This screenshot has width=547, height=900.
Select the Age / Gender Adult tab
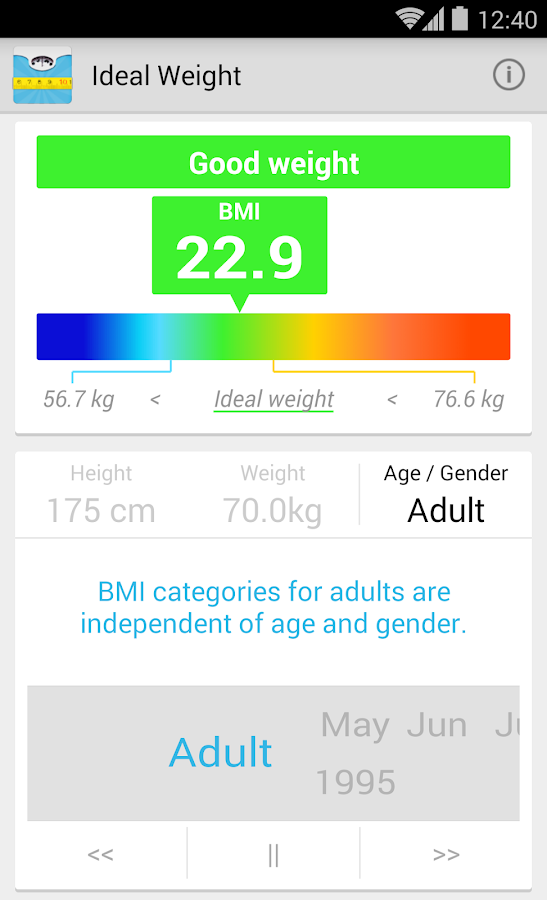(446, 495)
